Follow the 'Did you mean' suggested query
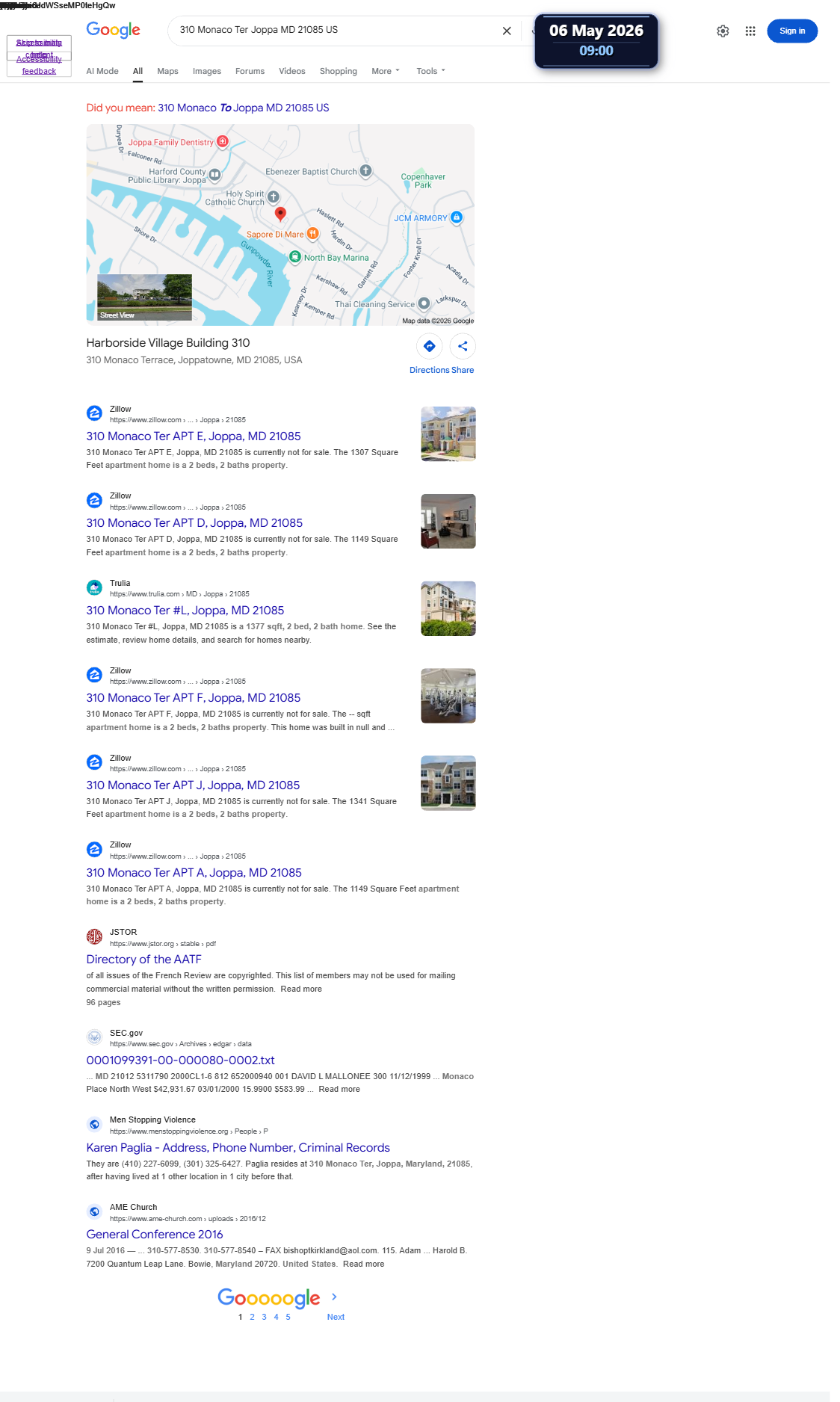The width and height of the screenshot is (840, 1402). click(244, 108)
